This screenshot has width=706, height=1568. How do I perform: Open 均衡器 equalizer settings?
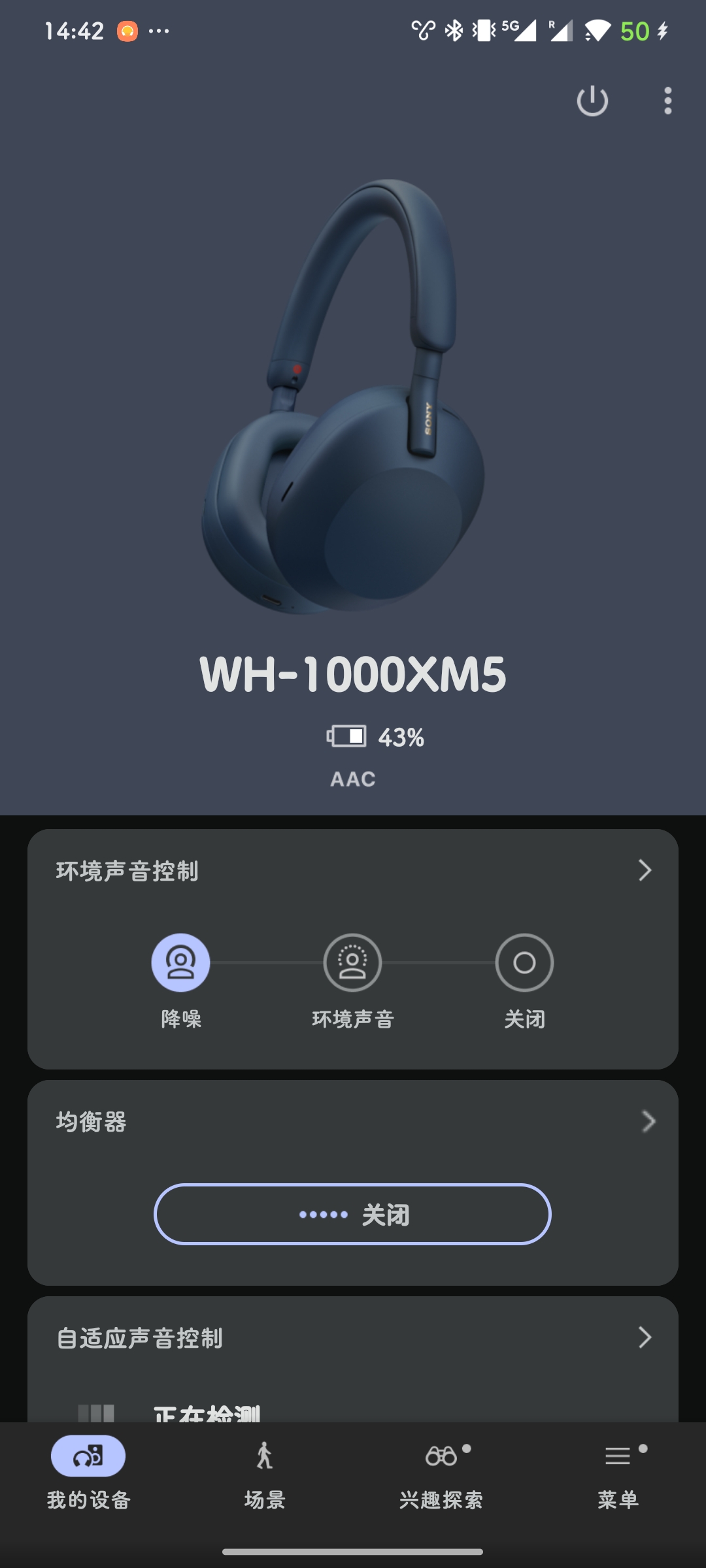pyautogui.click(x=647, y=1121)
